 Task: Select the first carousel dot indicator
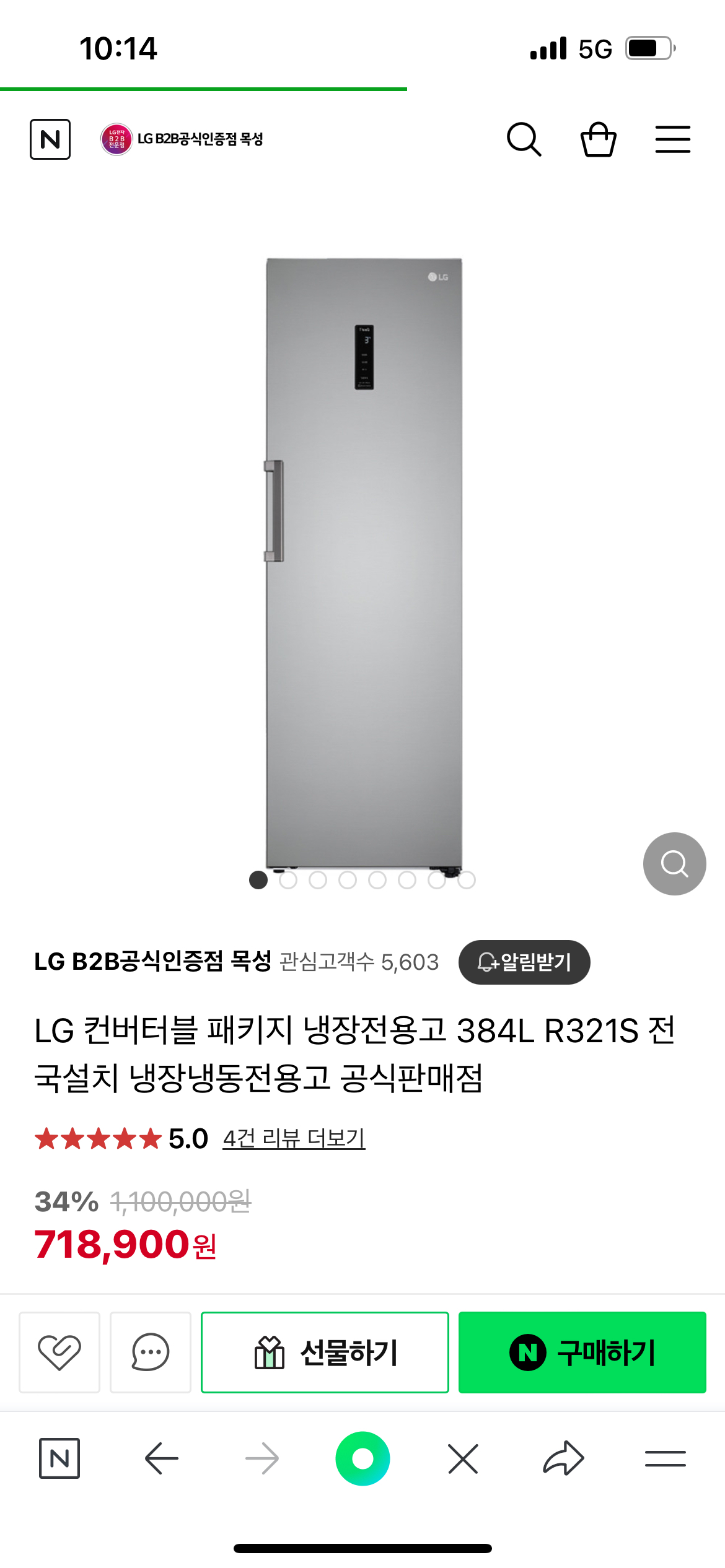click(259, 879)
